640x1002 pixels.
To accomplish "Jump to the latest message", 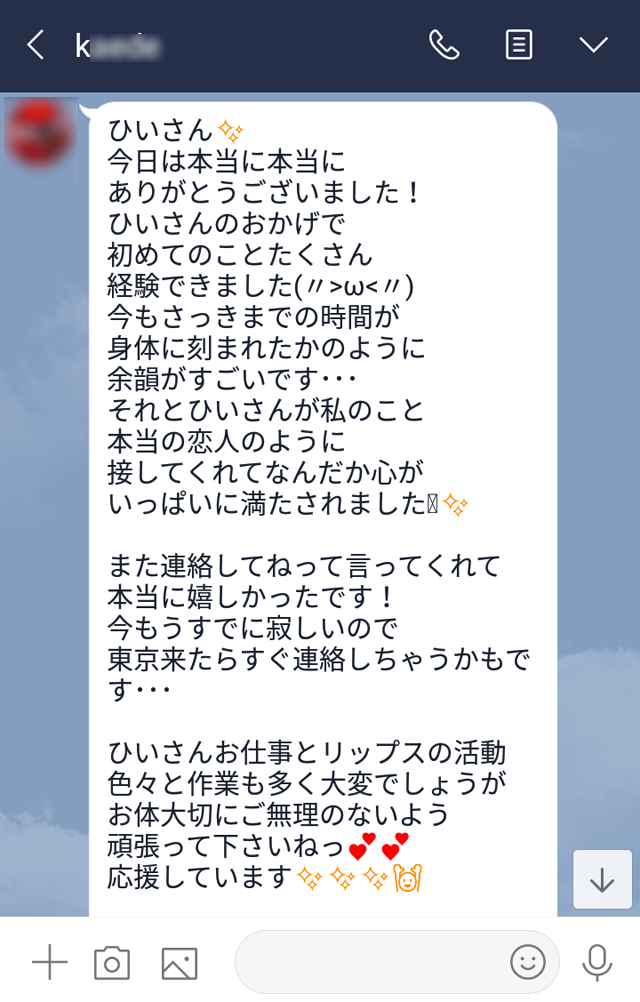I will pyautogui.click(x=602, y=879).
